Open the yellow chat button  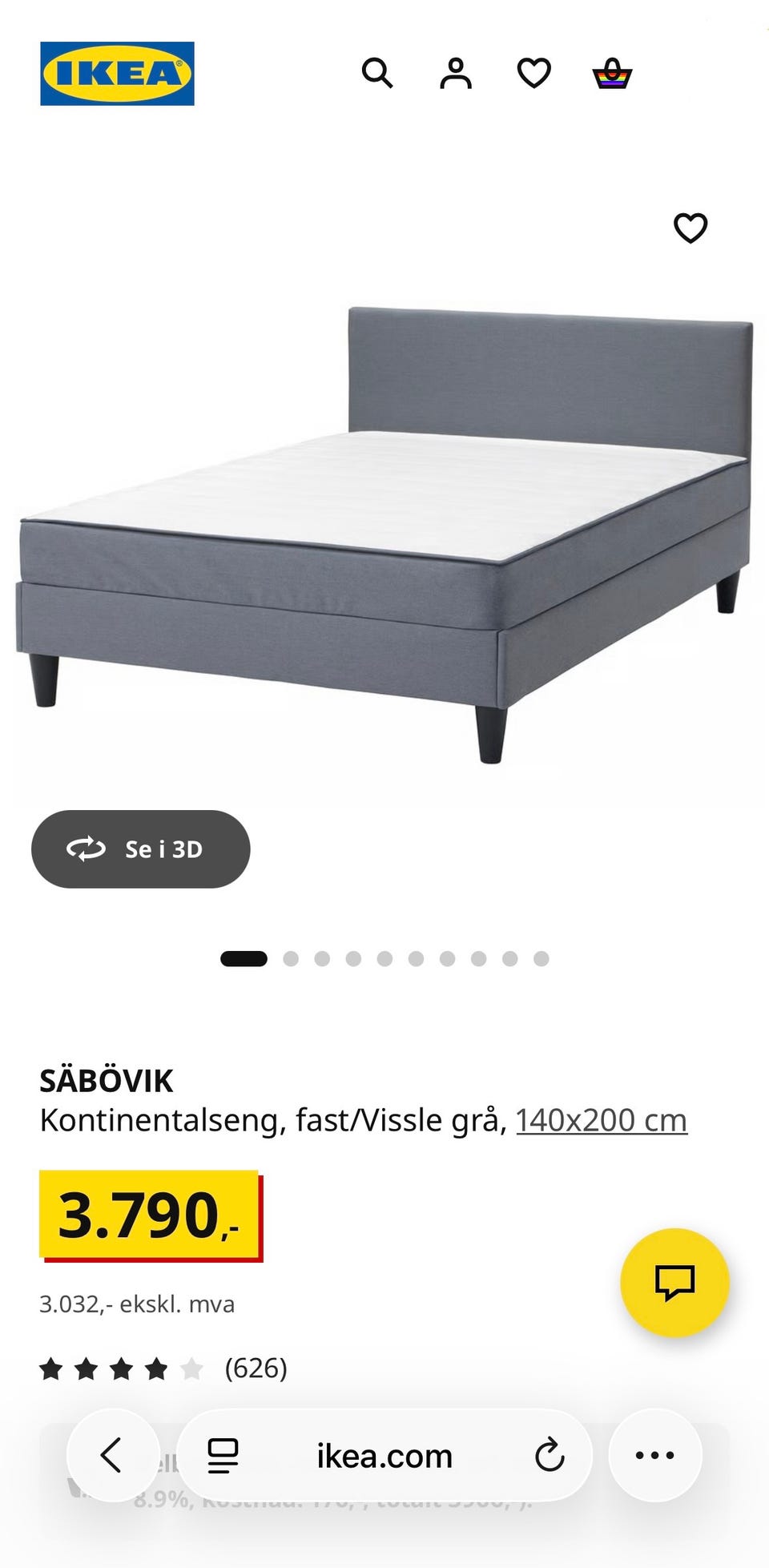point(674,1282)
